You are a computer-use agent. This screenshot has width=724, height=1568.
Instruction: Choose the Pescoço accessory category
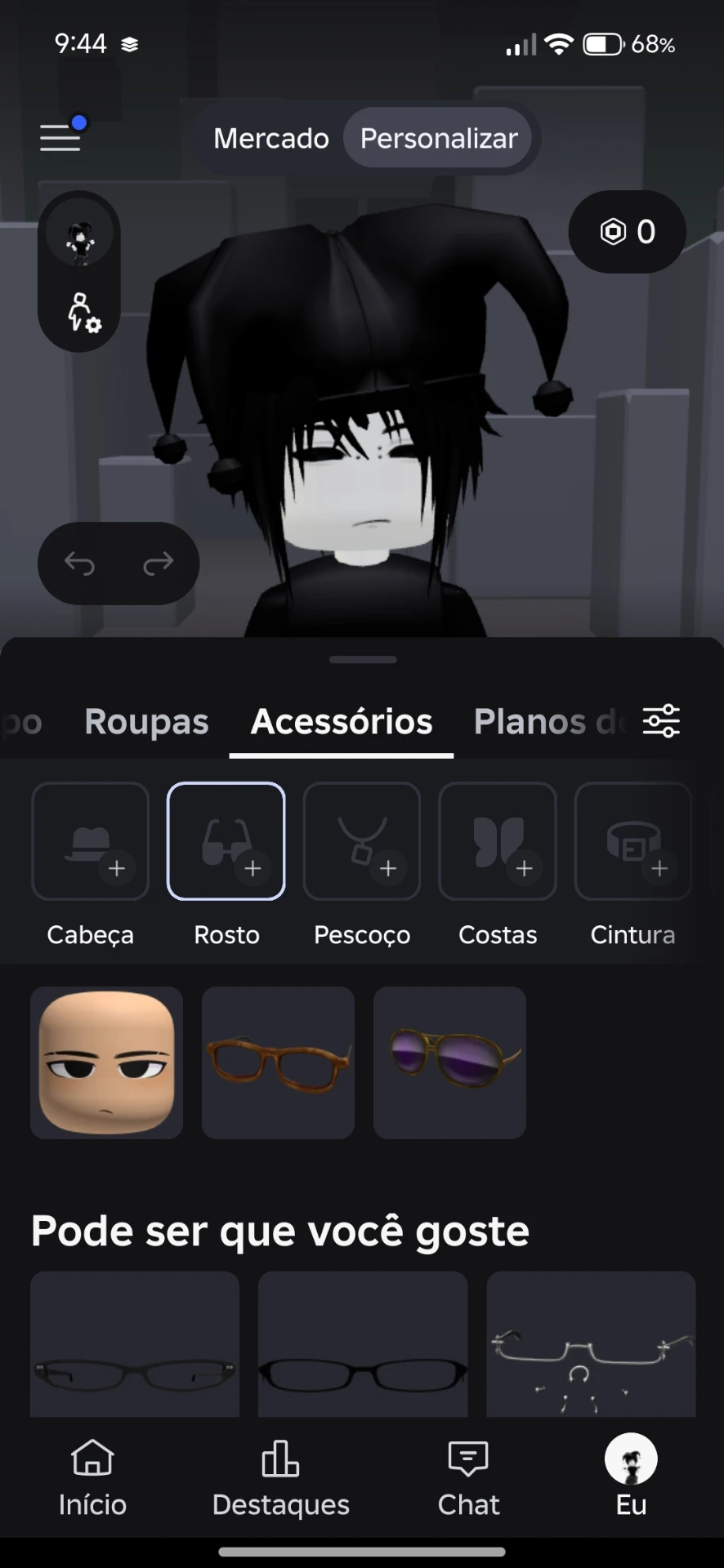point(362,866)
